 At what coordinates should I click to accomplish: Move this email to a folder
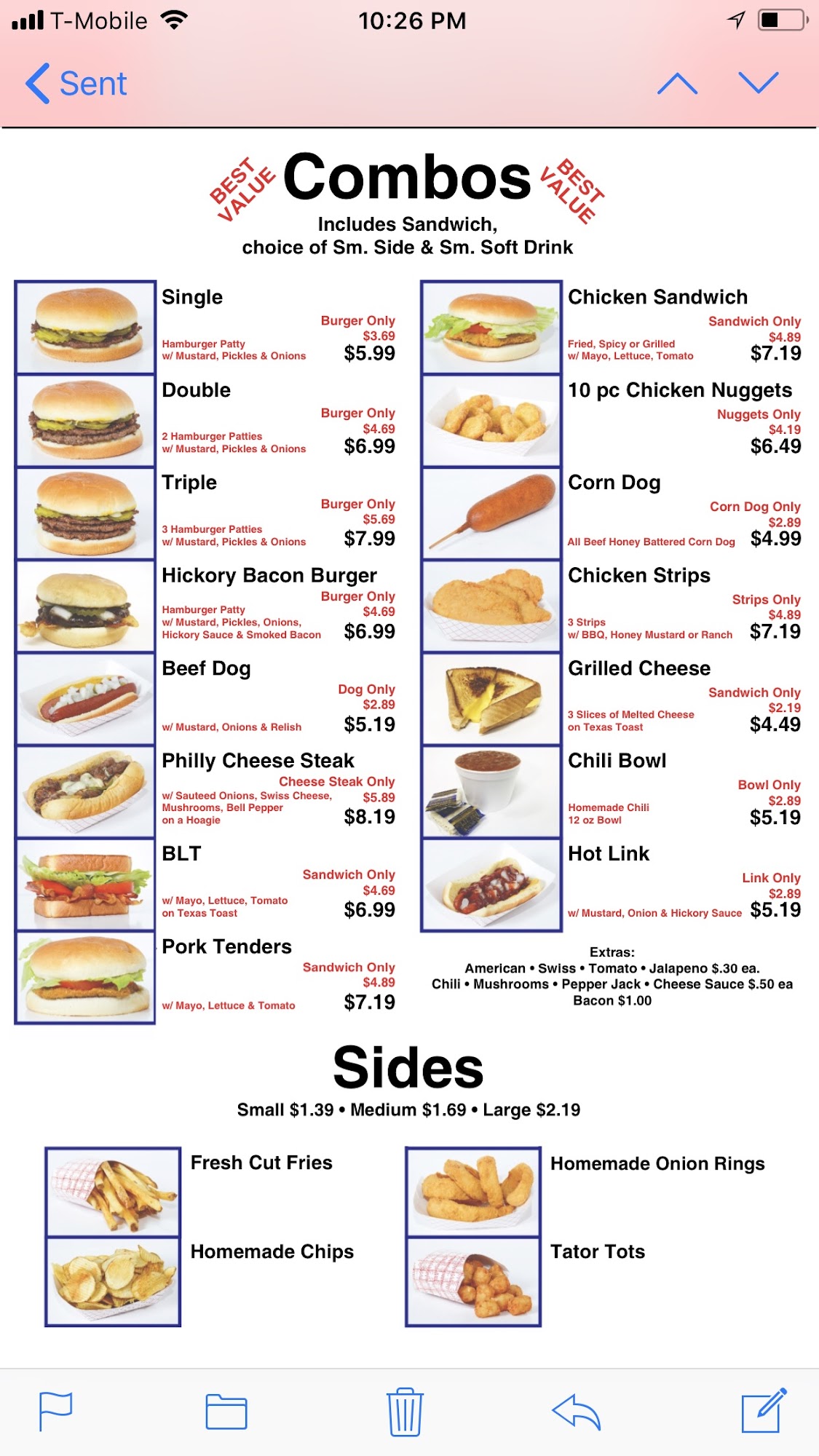[226, 1412]
